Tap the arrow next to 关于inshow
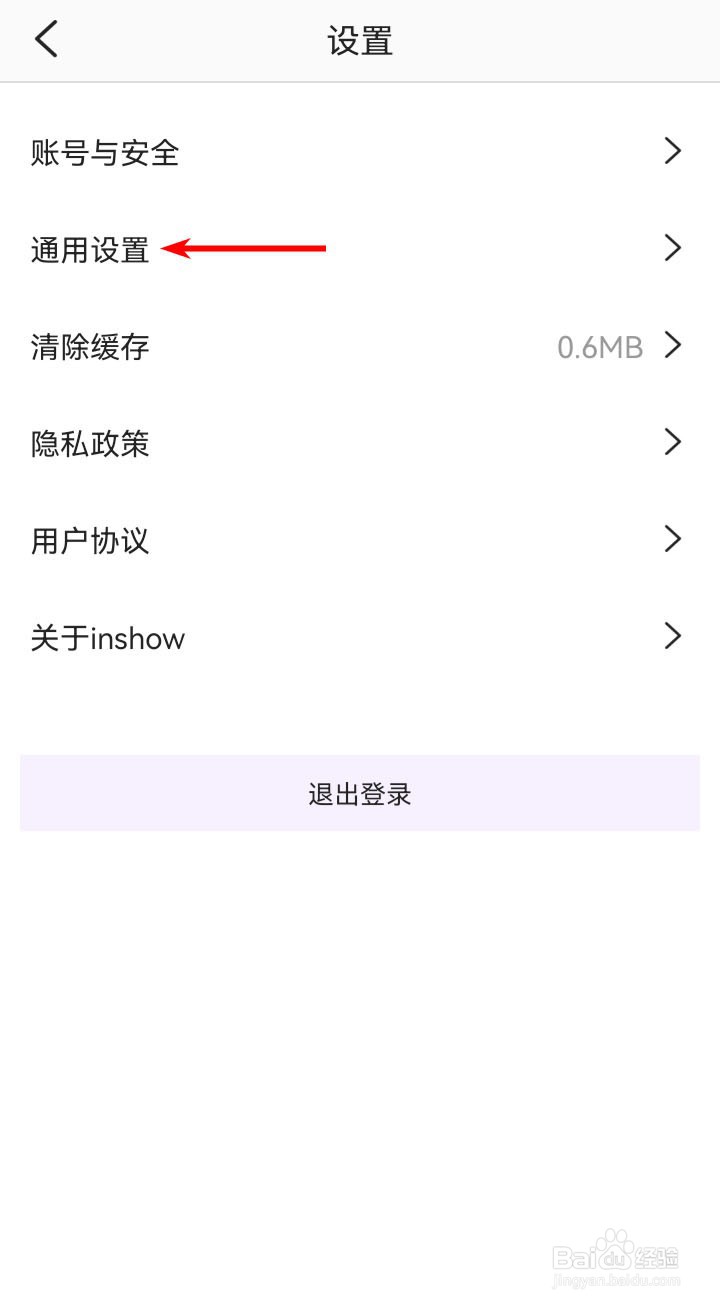 pyautogui.click(x=672, y=636)
